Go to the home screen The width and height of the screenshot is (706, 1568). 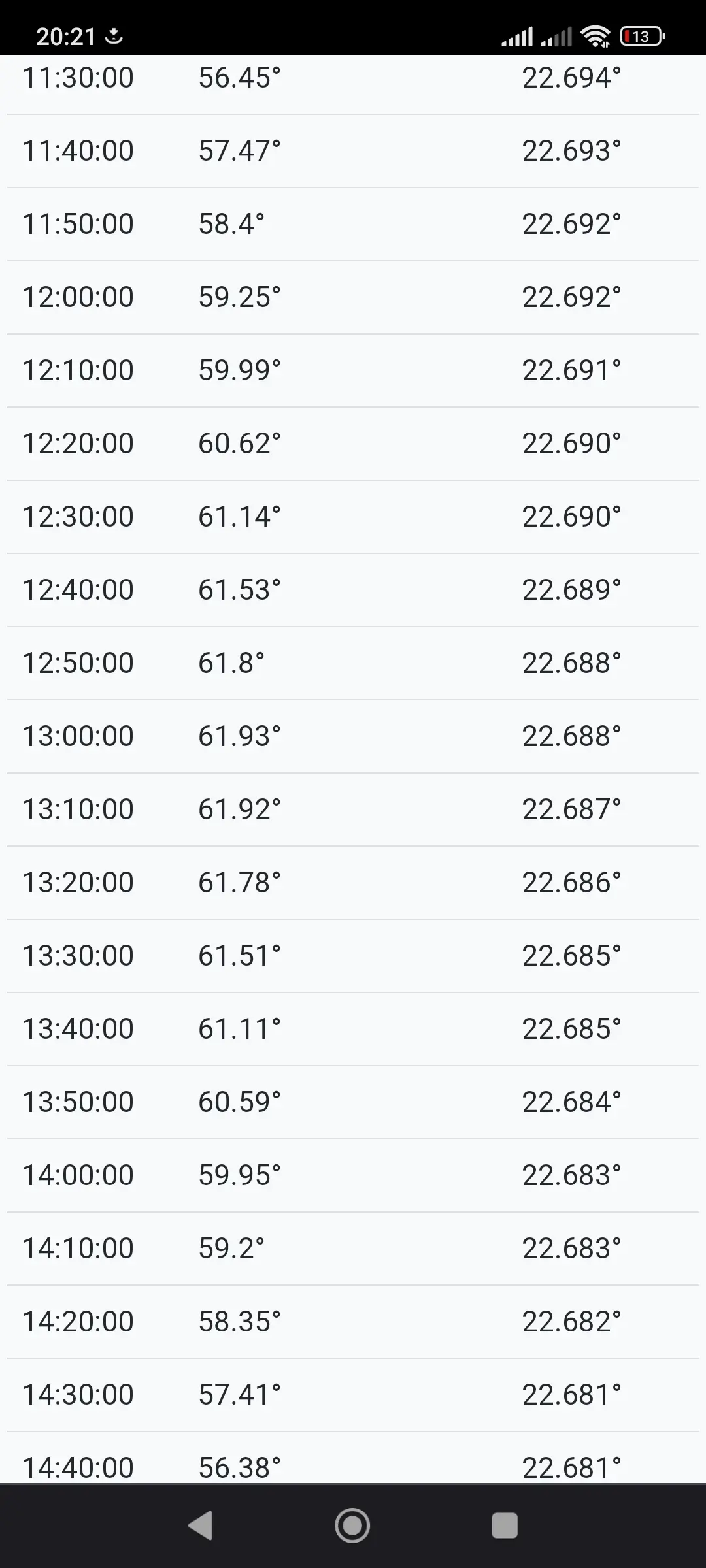[352, 1526]
